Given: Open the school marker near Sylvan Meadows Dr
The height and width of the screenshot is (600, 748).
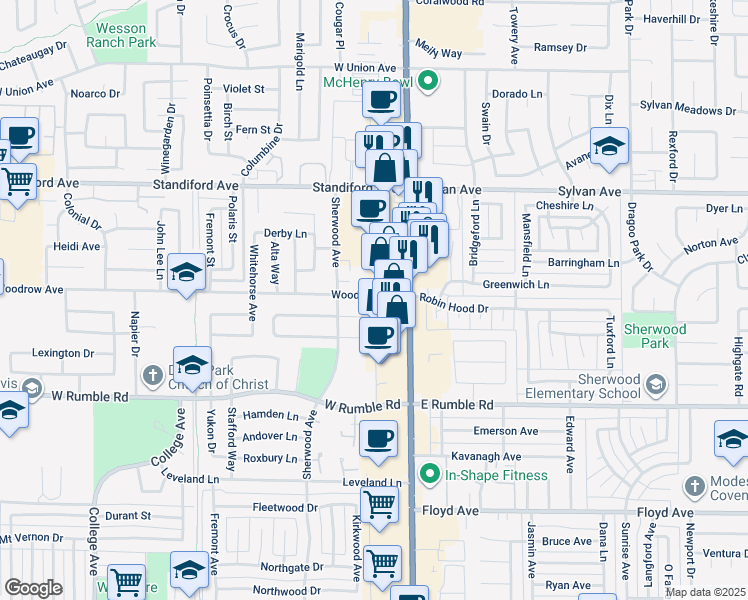Looking at the screenshot, I should [609, 147].
